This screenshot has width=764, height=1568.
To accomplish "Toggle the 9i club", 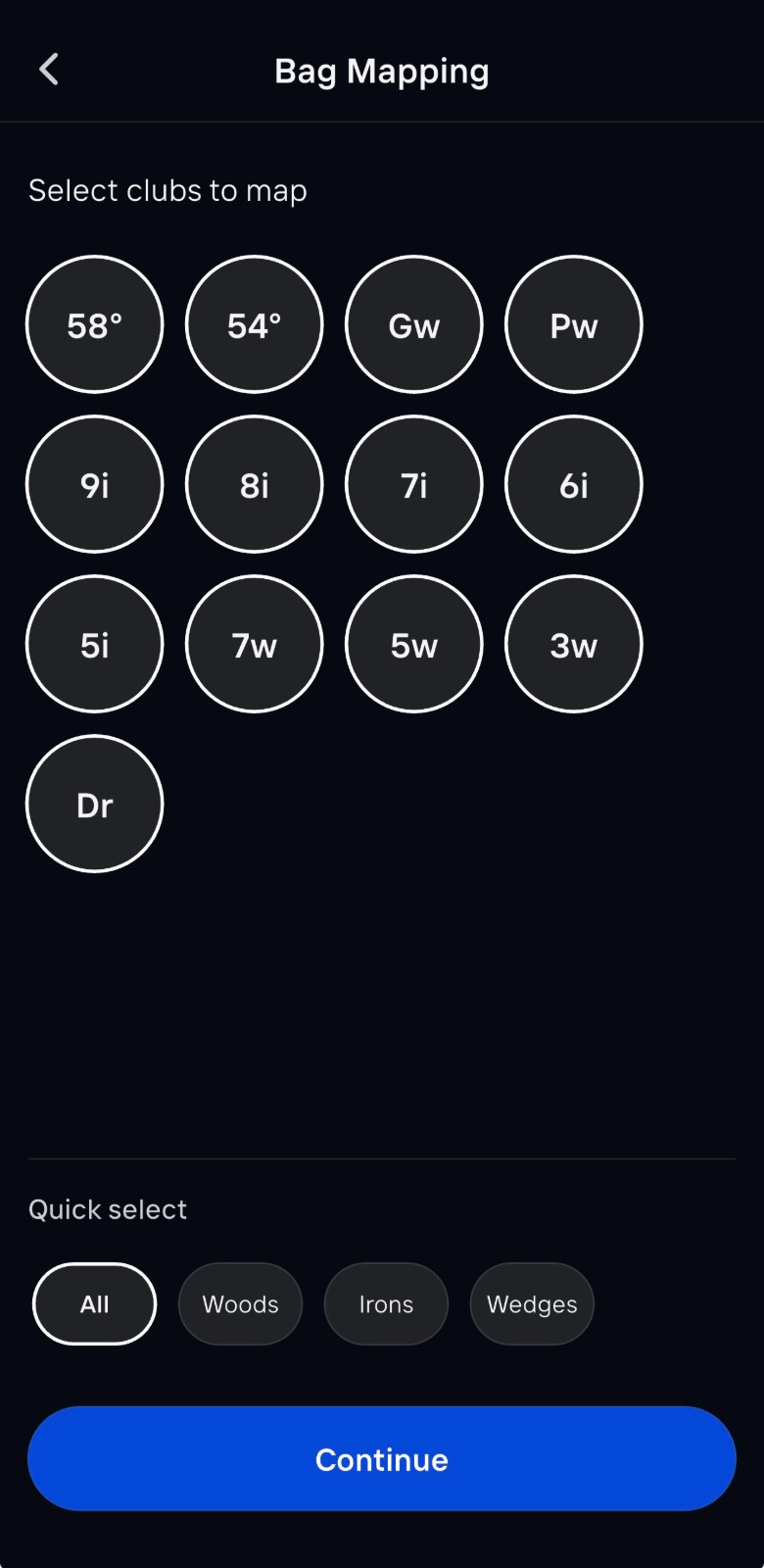I will click(x=94, y=484).
